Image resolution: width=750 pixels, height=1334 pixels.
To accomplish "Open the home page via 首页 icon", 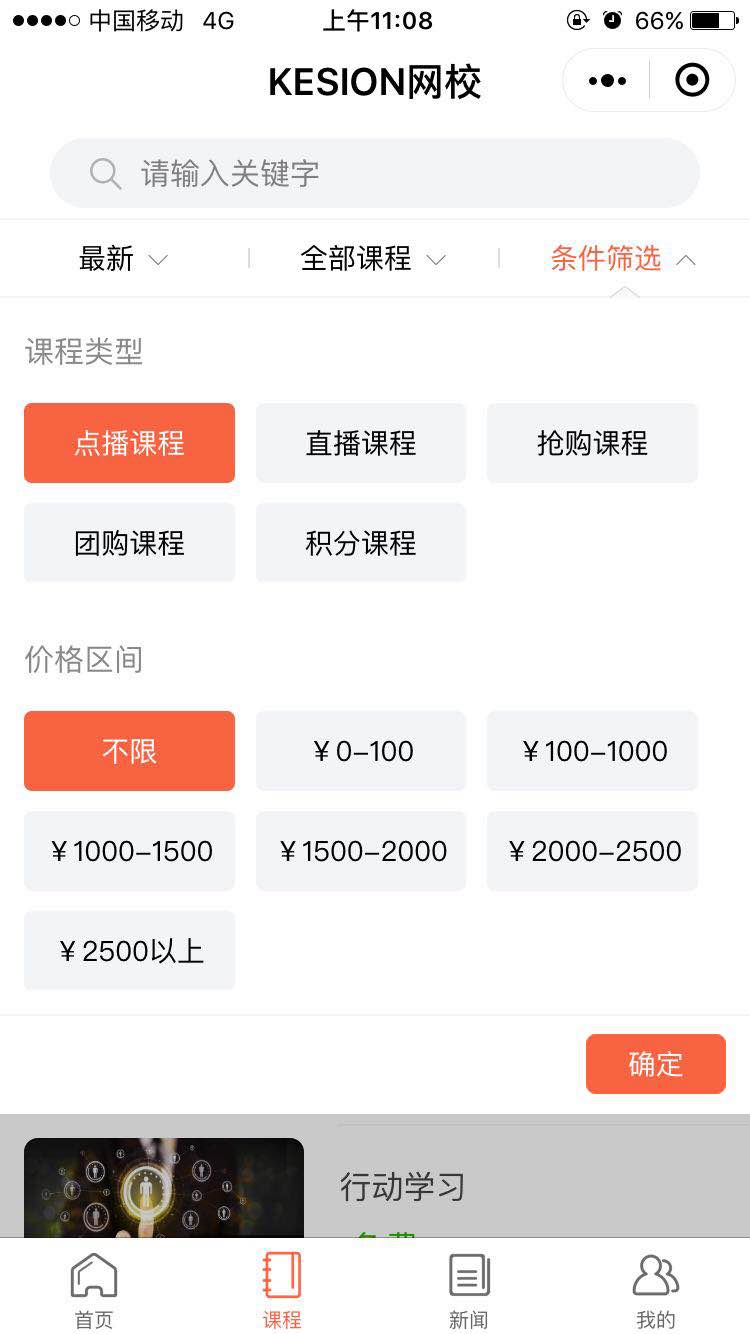I will (93, 1288).
